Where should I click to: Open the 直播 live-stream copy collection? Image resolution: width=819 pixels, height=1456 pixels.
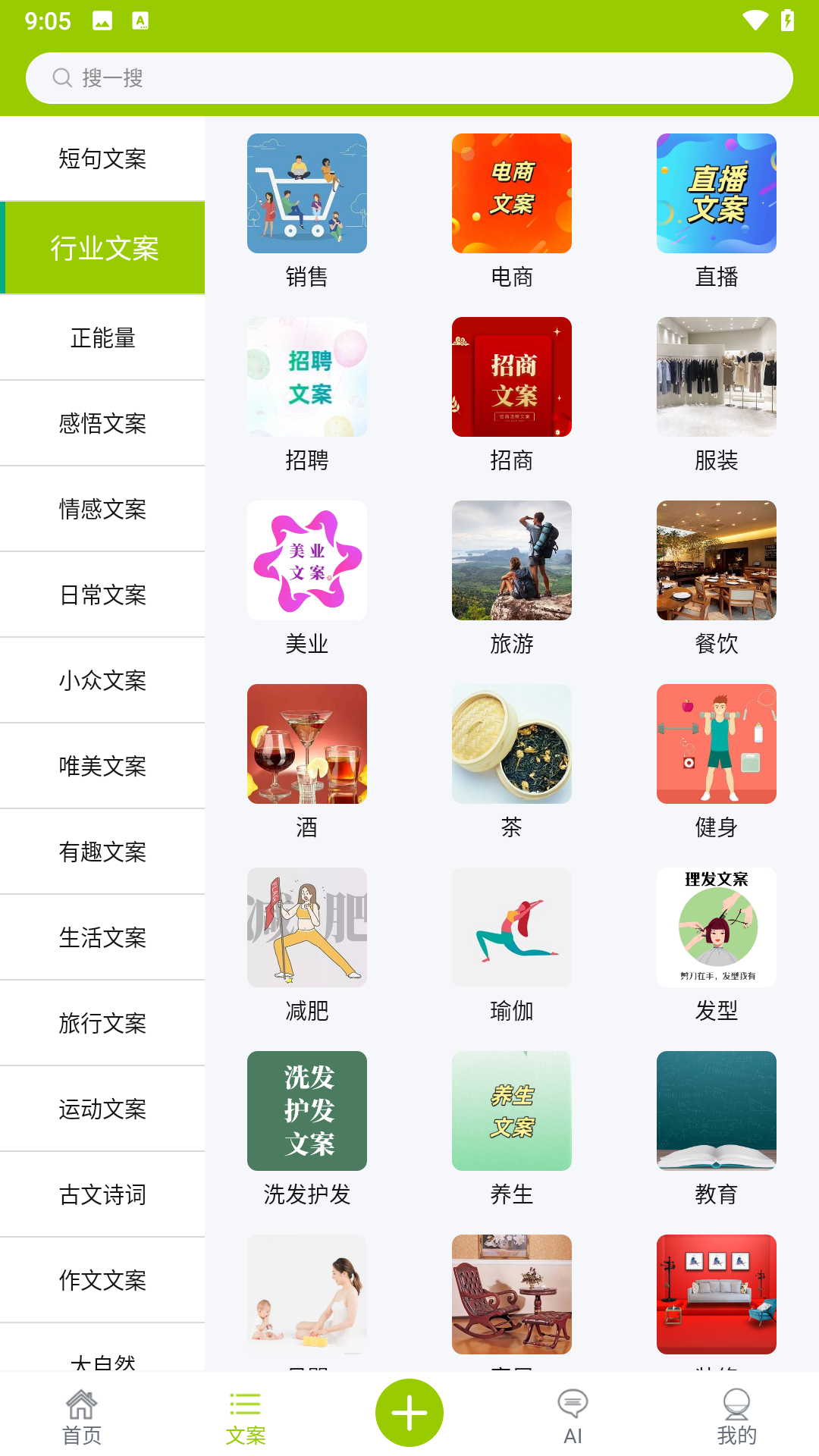click(716, 193)
